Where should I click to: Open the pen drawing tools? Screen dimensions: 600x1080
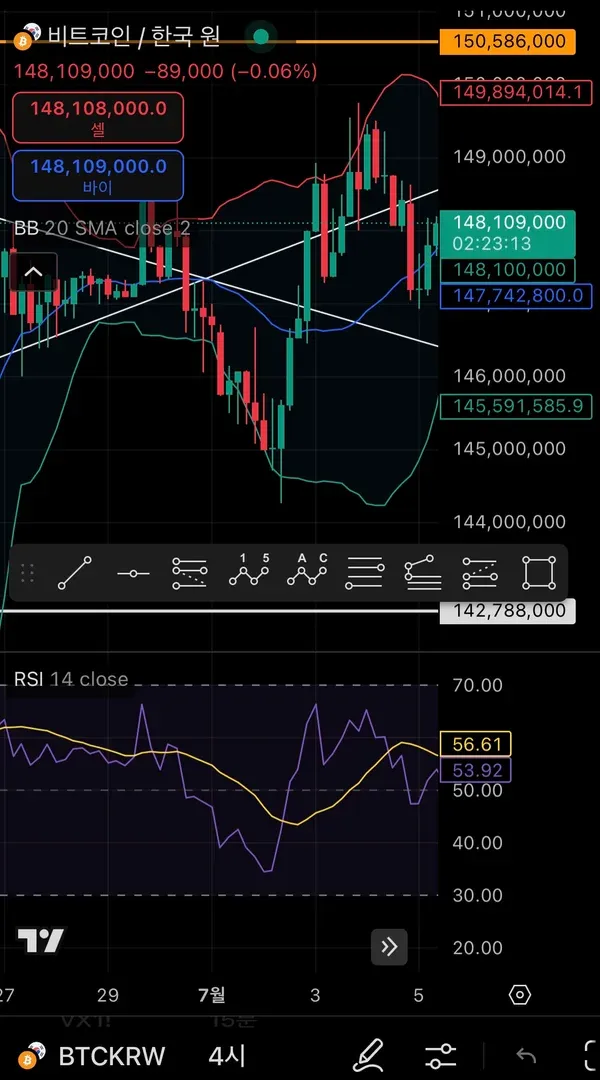tap(369, 1056)
